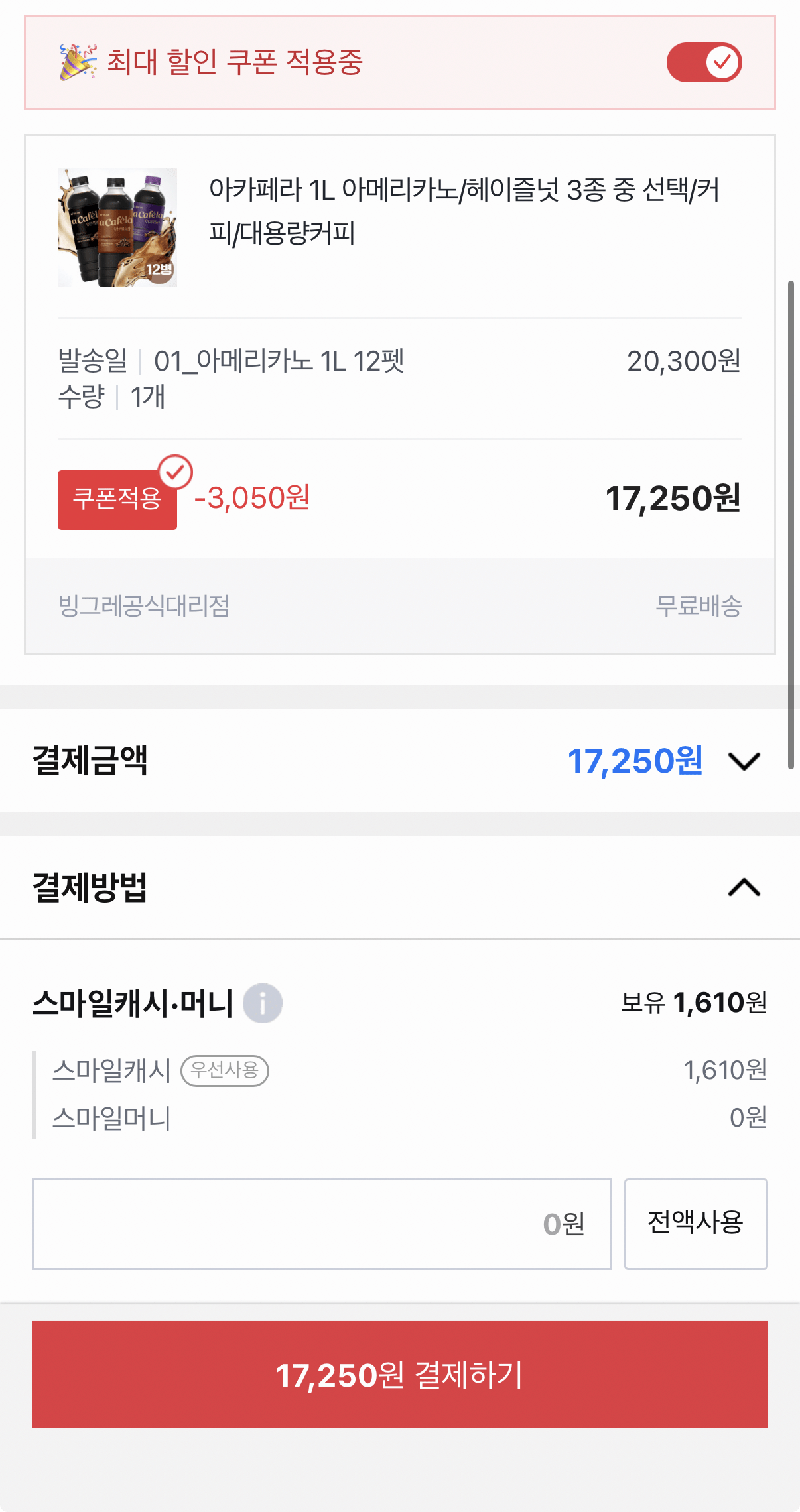This screenshot has width=800, height=1512.
Task: Select the product thumbnail of 아카페라 coffee
Action: tap(117, 227)
